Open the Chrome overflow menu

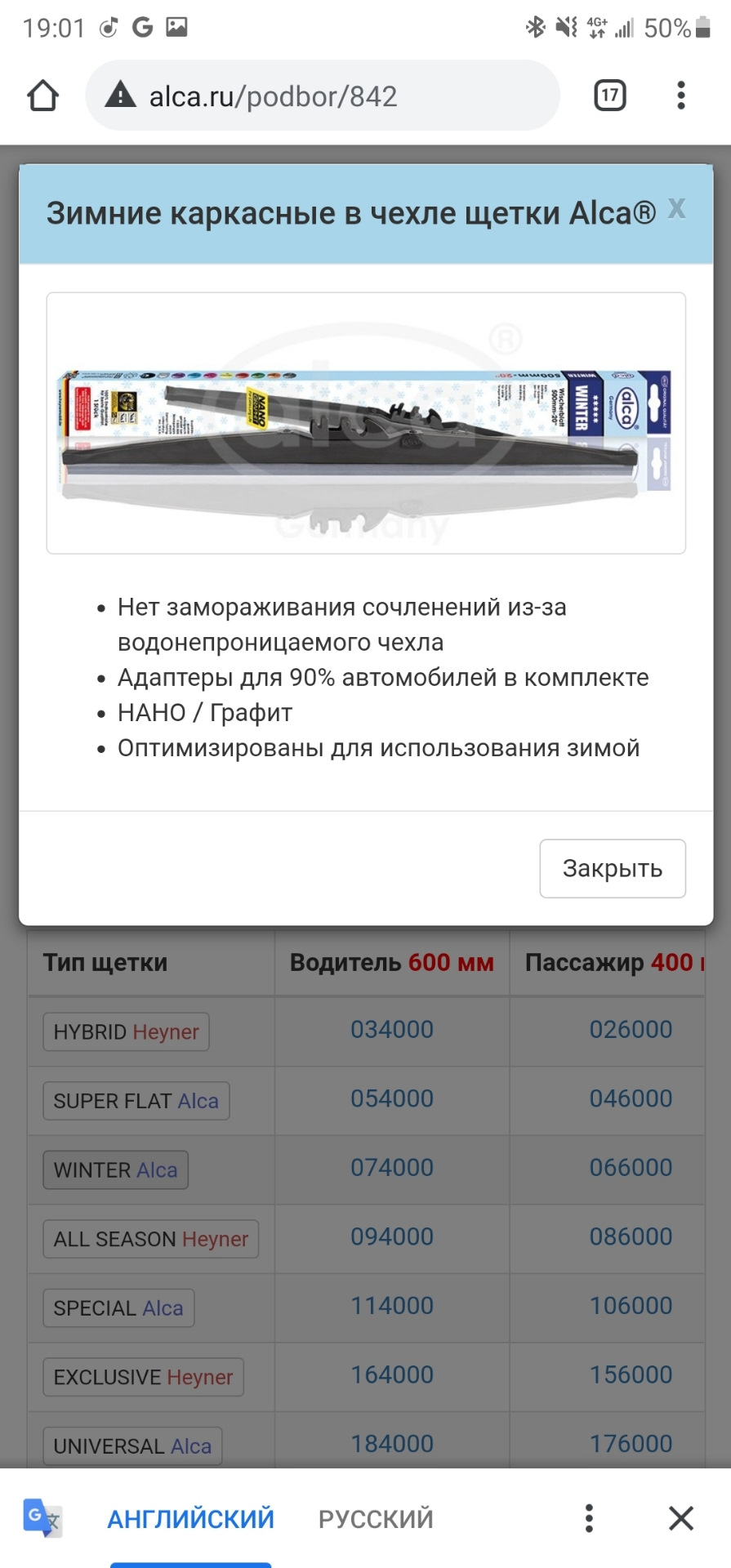pyautogui.click(x=681, y=96)
